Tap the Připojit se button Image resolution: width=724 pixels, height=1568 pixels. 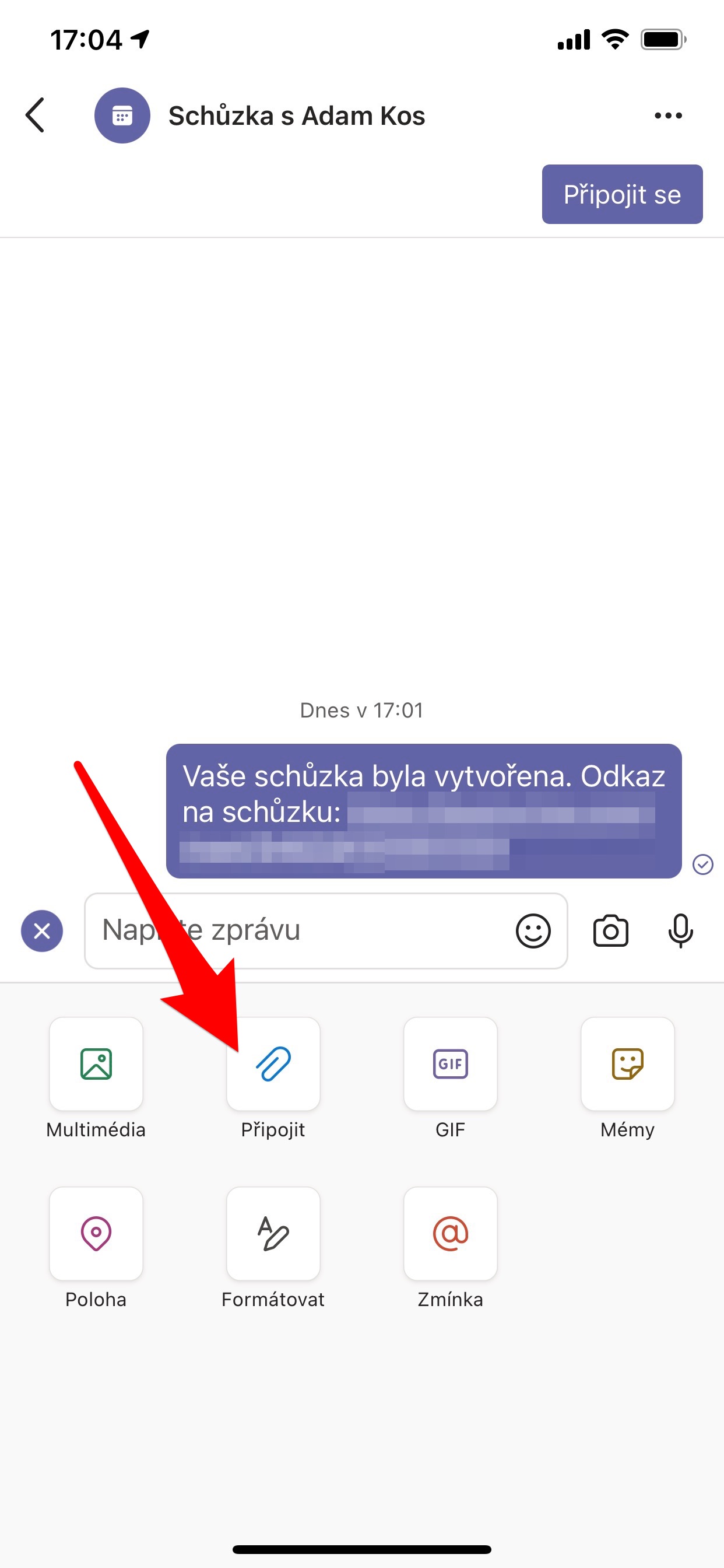pyautogui.click(x=622, y=194)
